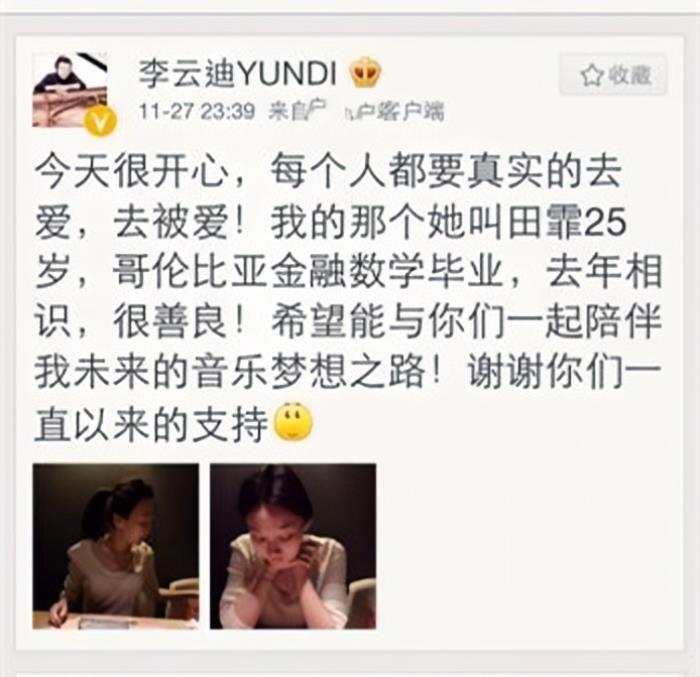View the first attached photo

click(116, 545)
